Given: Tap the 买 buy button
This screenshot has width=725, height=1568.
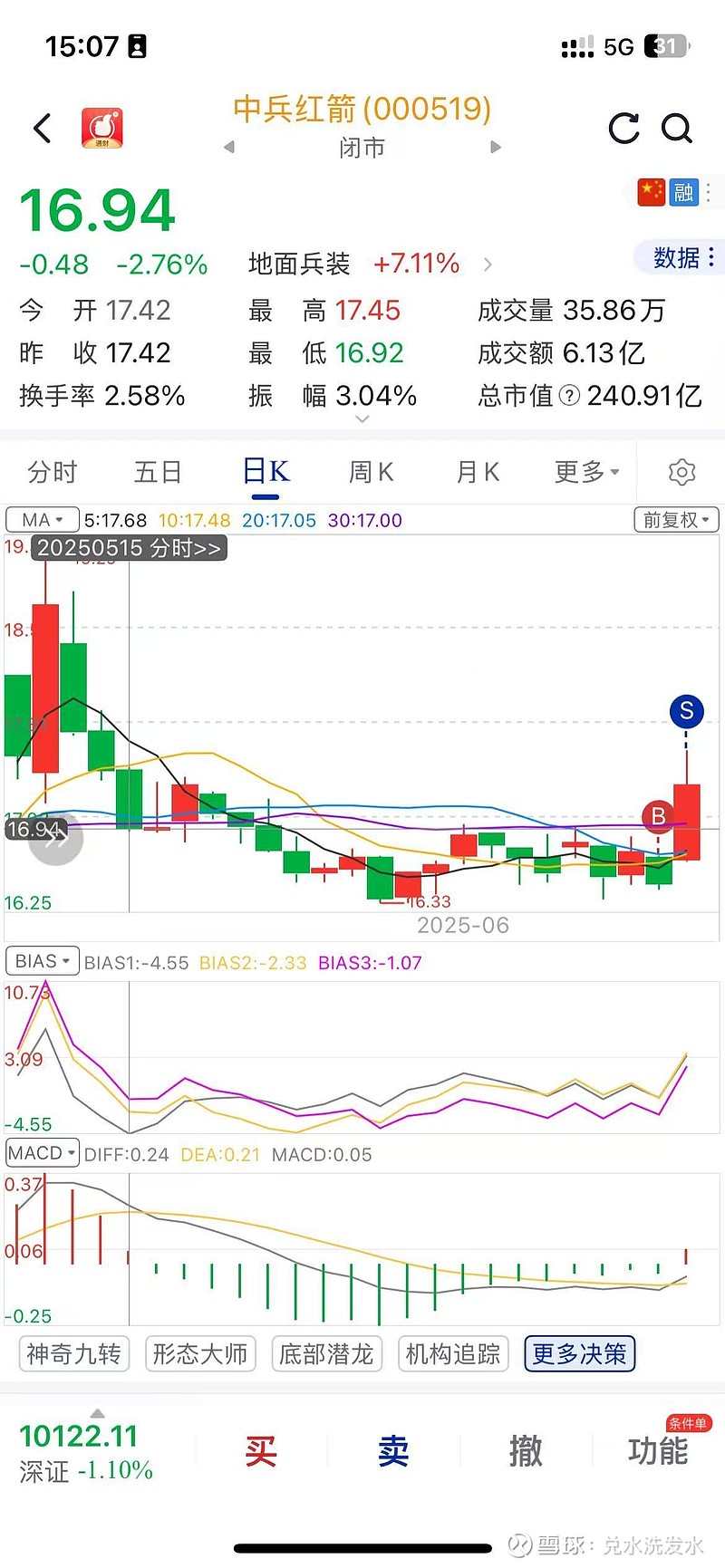Looking at the screenshot, I should pyautogui.click(x=260, y=1452).
